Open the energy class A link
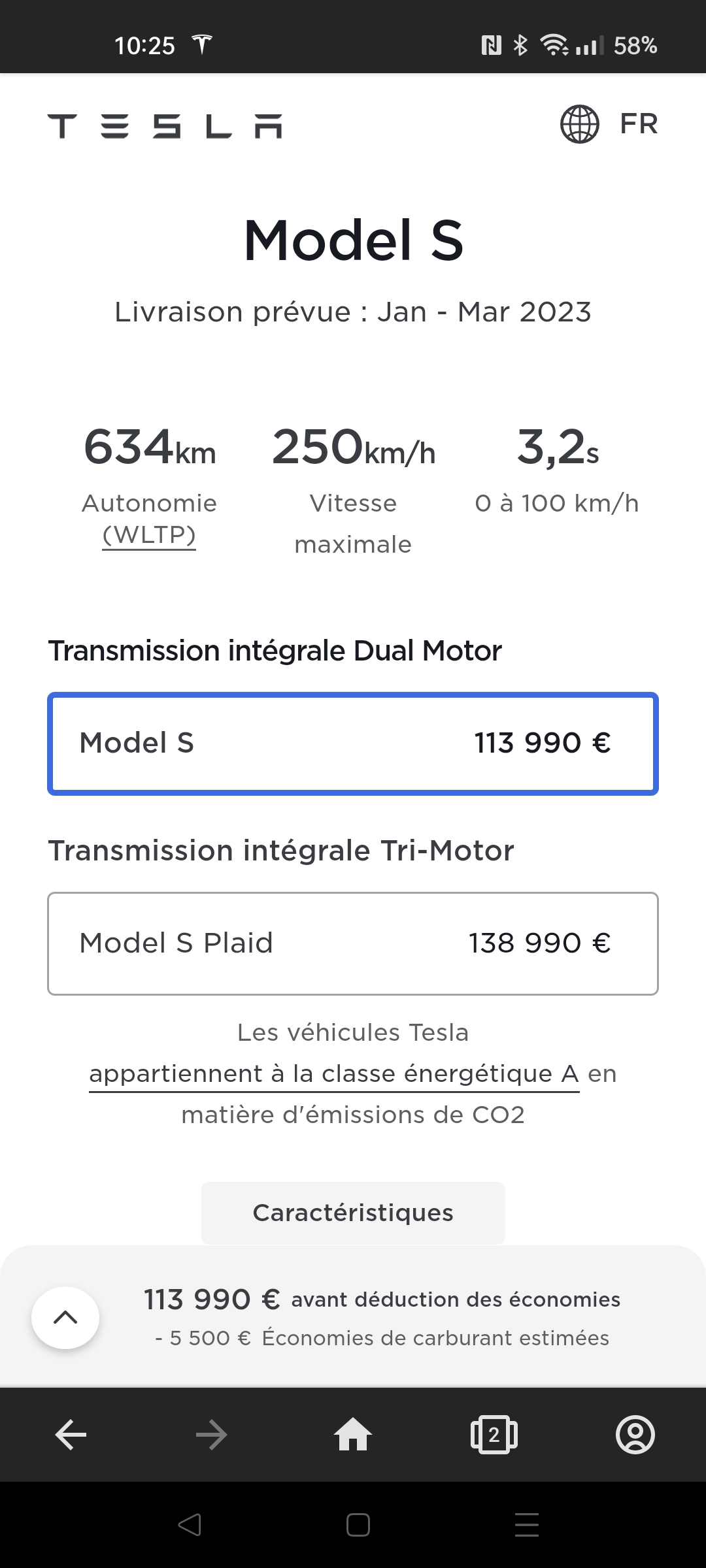The image size is (706, 1568). pos(334,1074)
